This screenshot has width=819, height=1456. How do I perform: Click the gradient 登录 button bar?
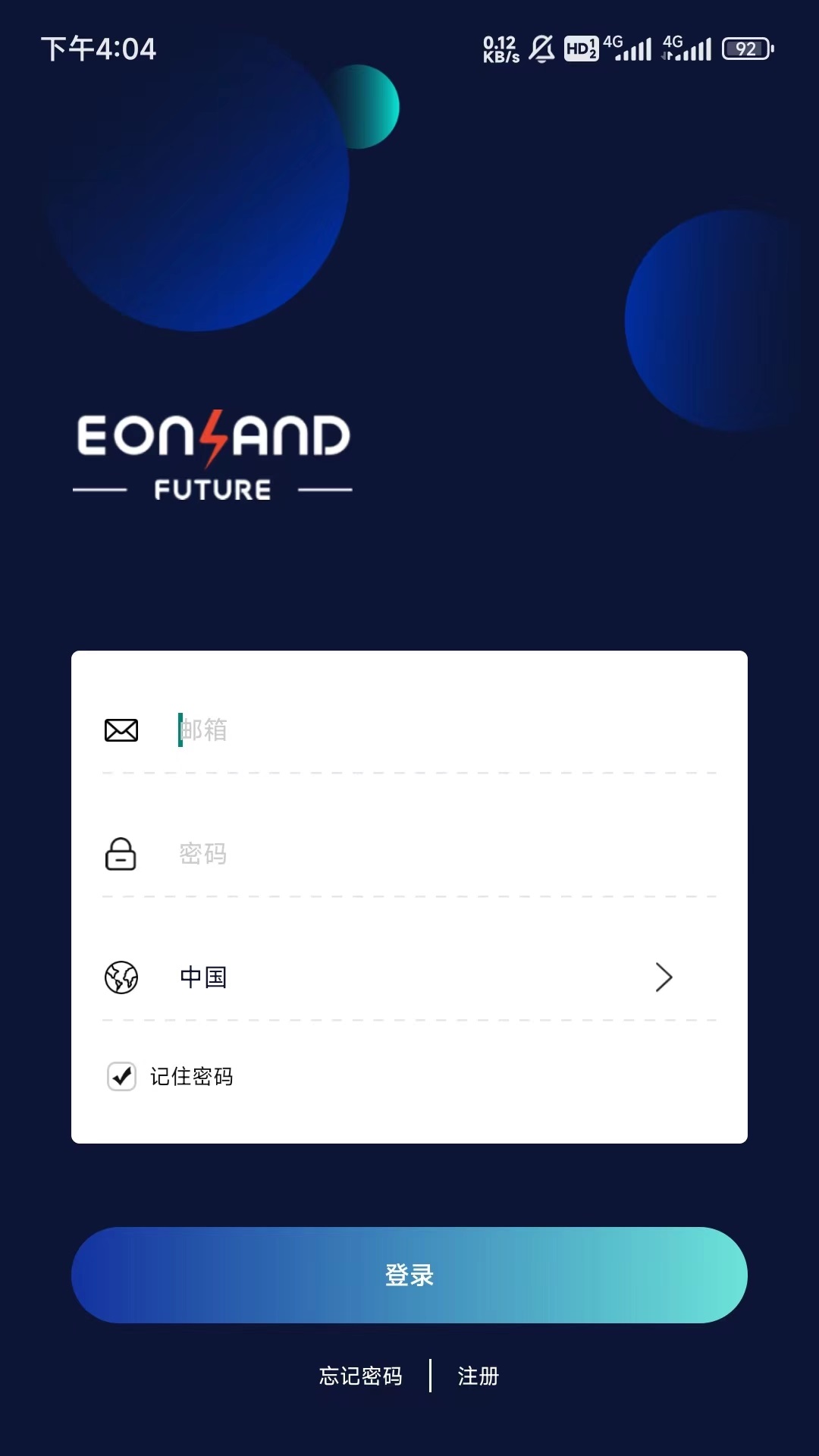click(409, 1276)
